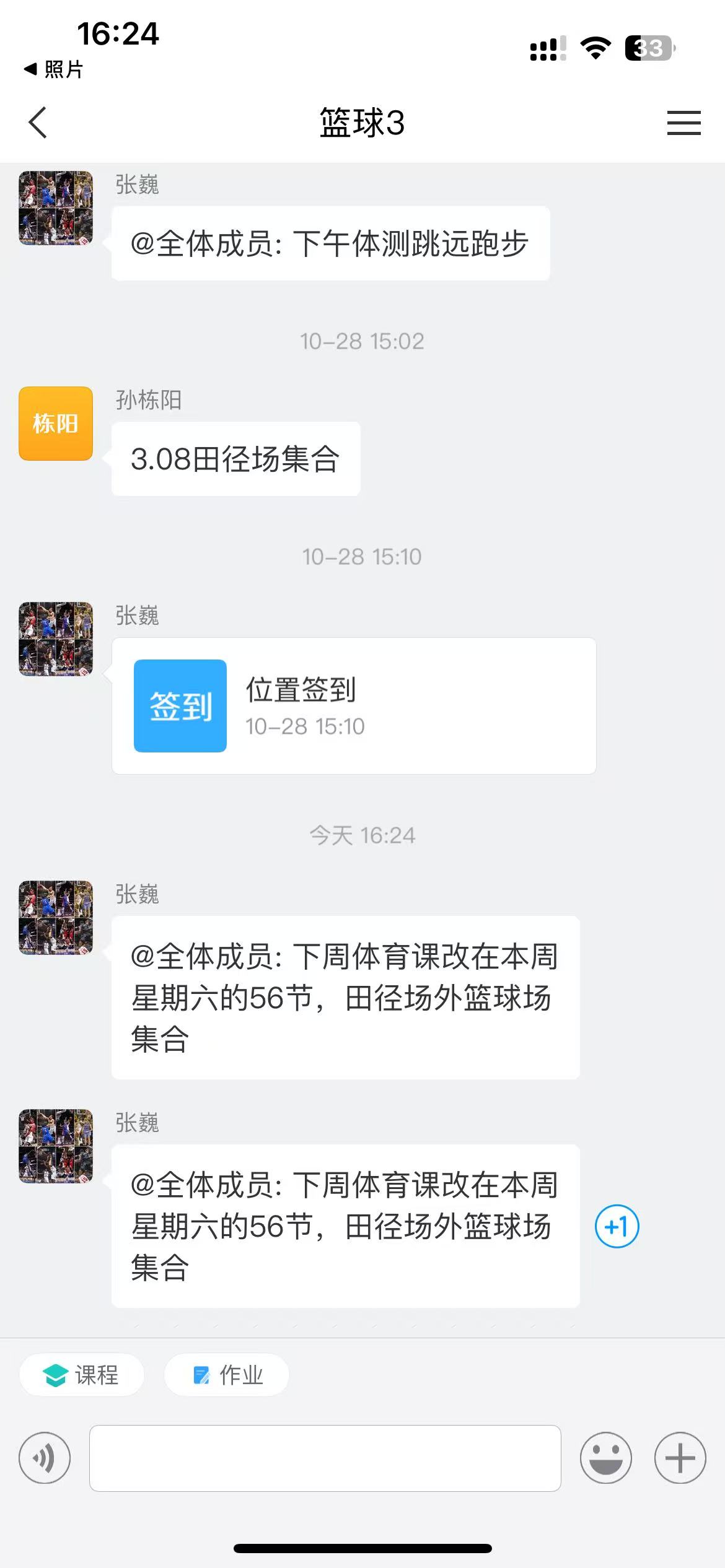Go back from the 篮球3 chat

38,123
